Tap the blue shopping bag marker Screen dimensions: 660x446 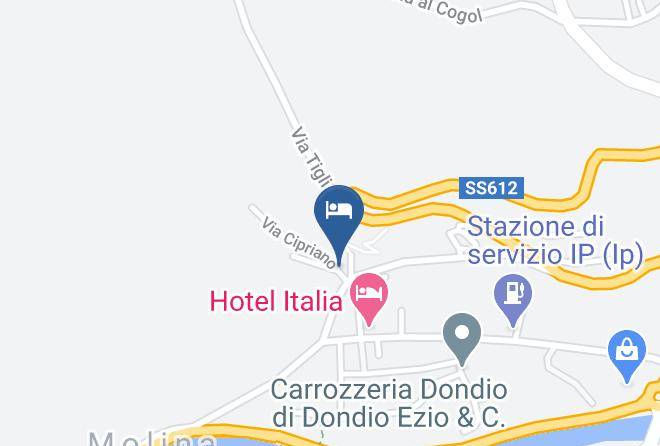click(627, 353)
